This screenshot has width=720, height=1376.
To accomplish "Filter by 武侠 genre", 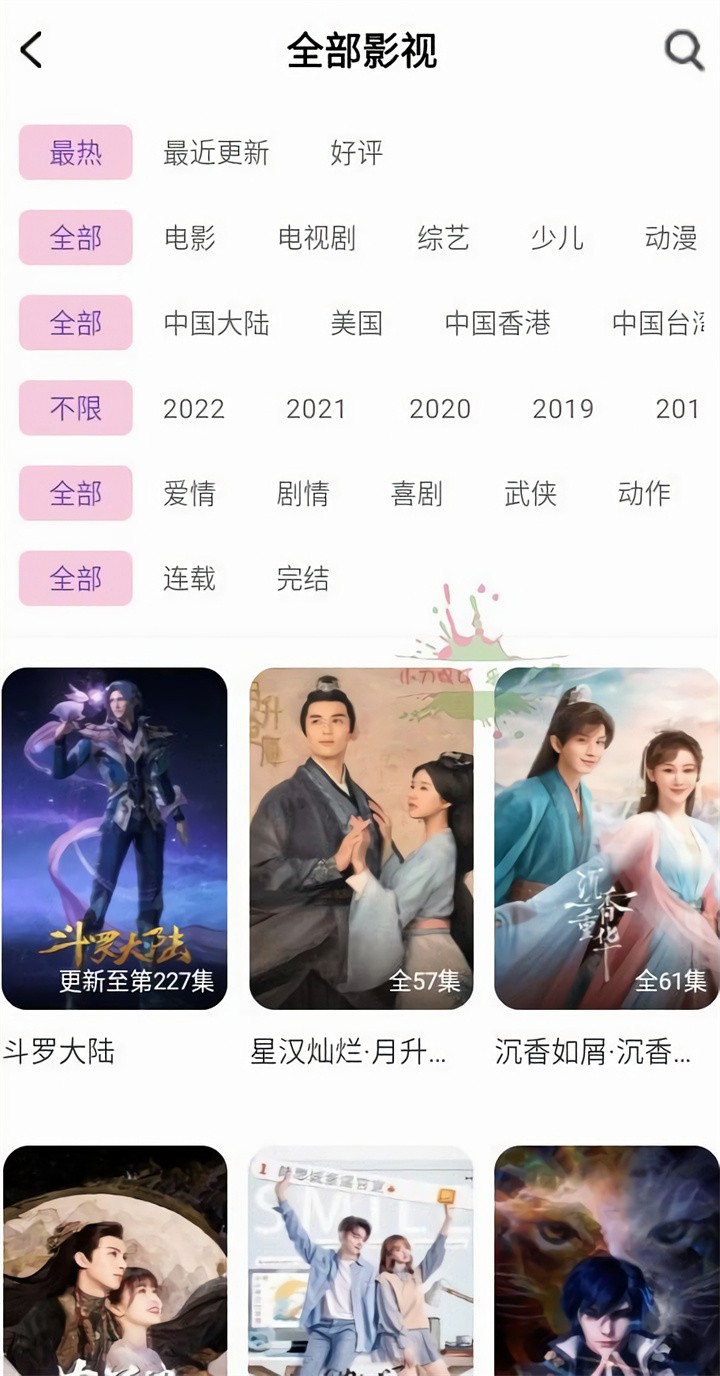I will click(530, 494).
